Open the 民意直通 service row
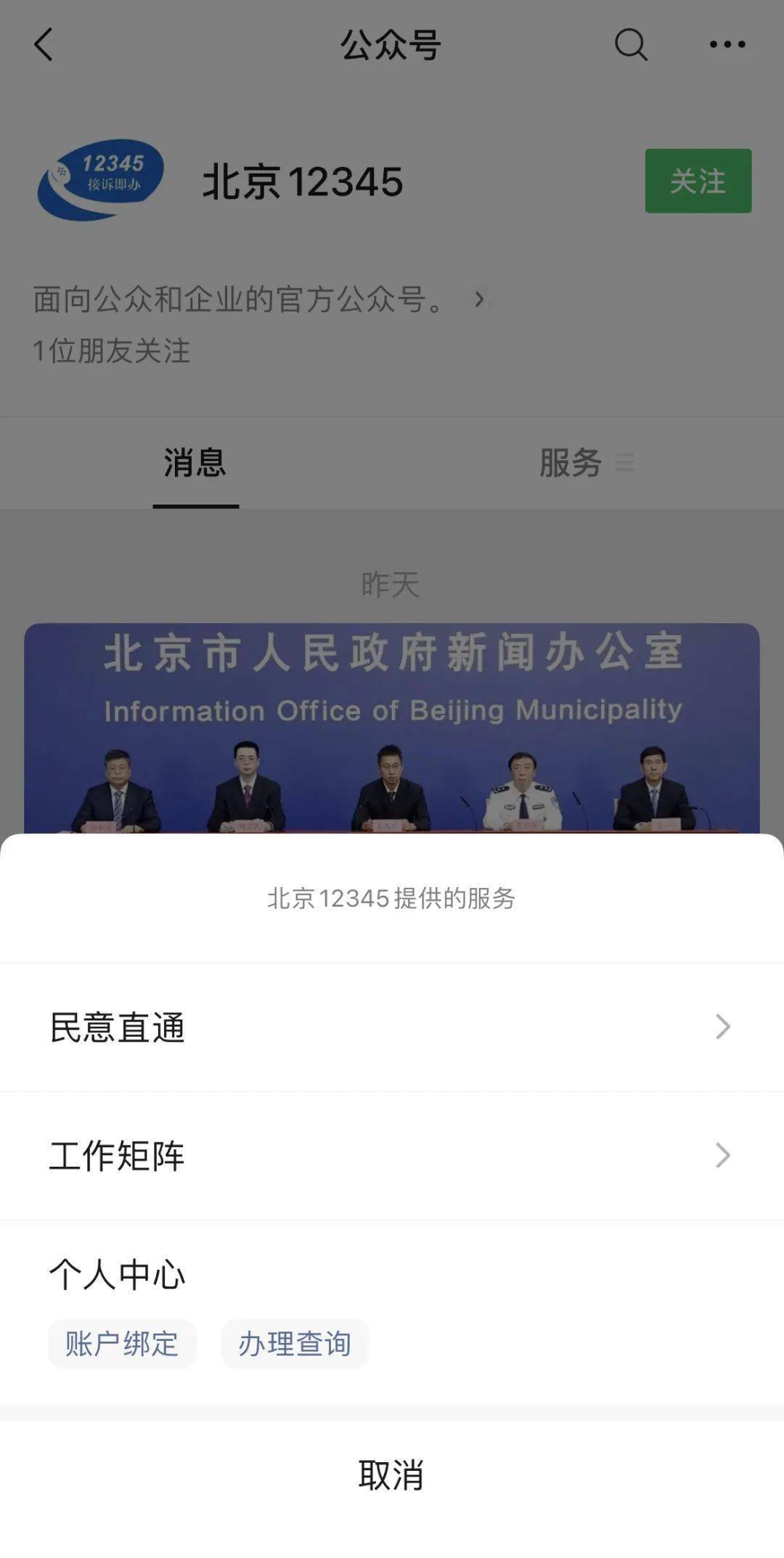This screenshot has height=1558, width=784. click(x=392, y=1027)
